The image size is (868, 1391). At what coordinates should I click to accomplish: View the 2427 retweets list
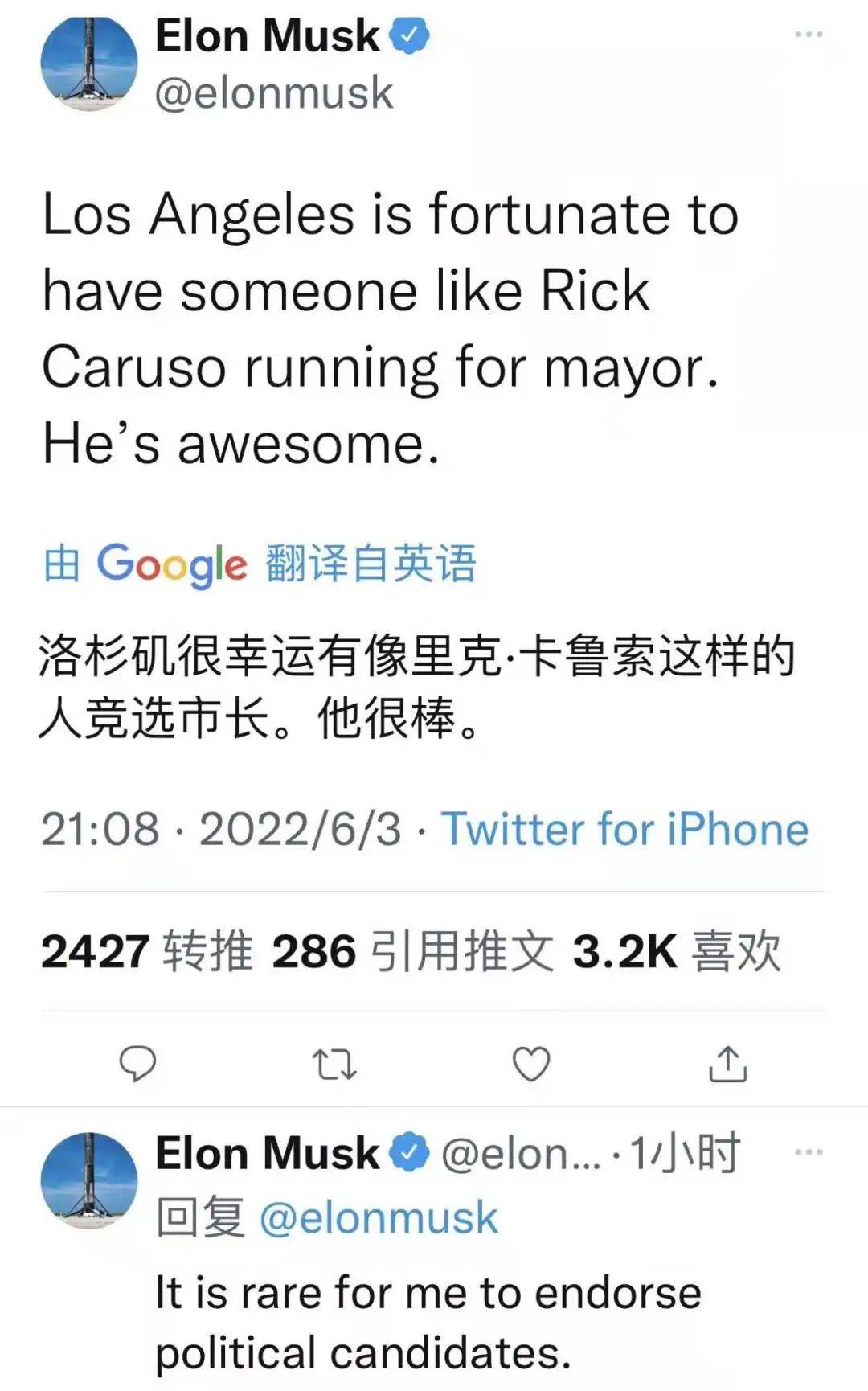tap(146, 952)
